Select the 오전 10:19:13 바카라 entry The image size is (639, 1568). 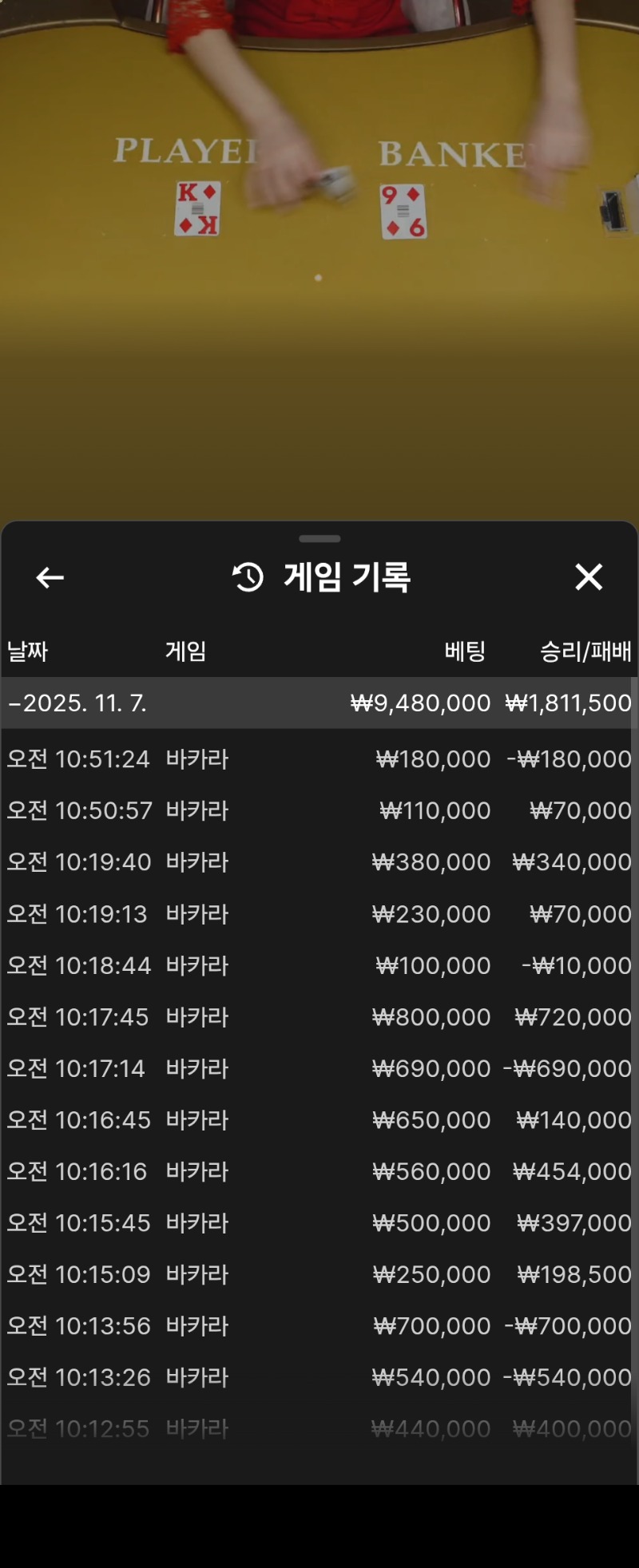(x=318, y=913)
